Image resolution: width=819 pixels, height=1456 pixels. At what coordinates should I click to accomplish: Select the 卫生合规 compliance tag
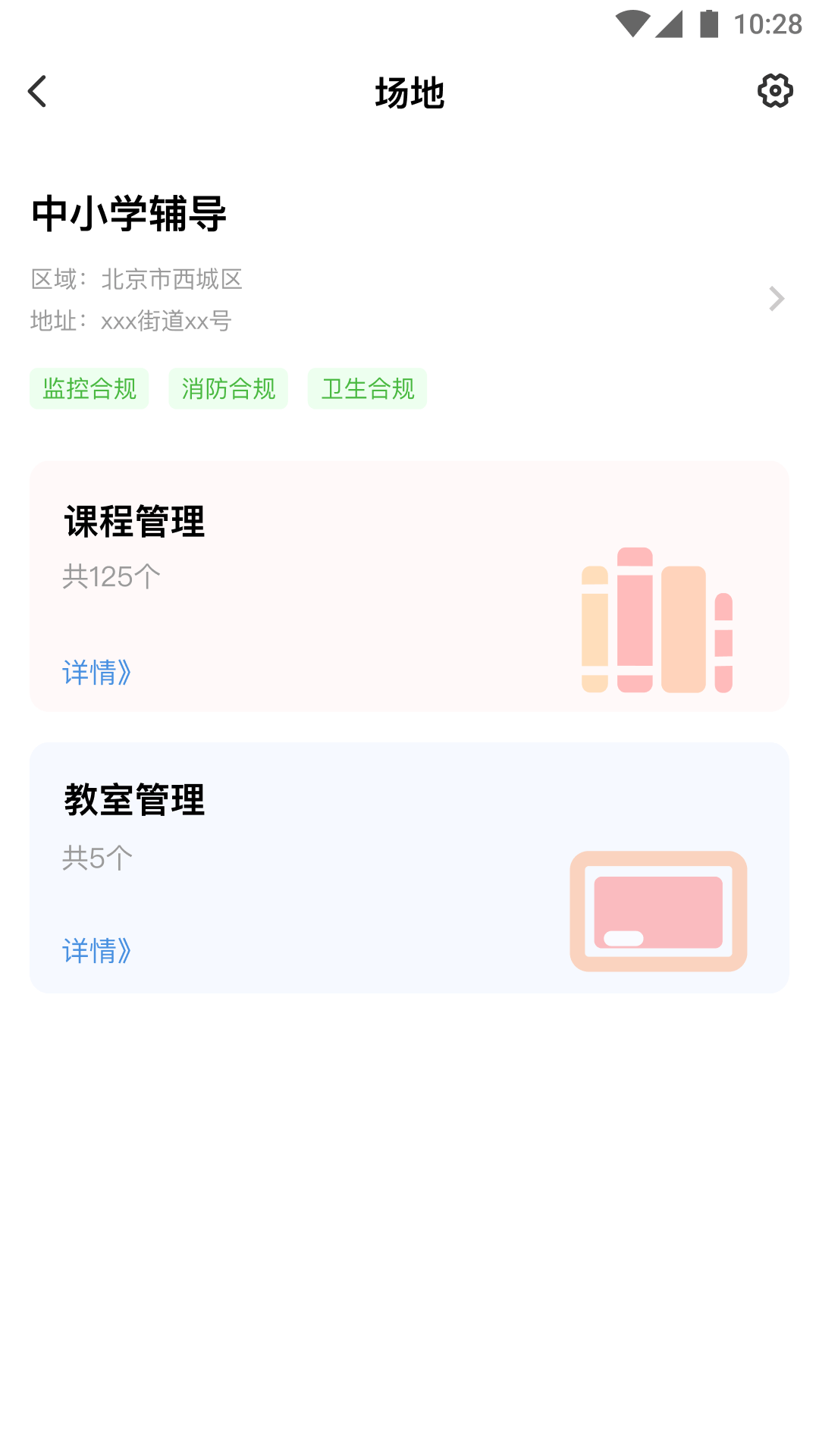click(367, 388)
